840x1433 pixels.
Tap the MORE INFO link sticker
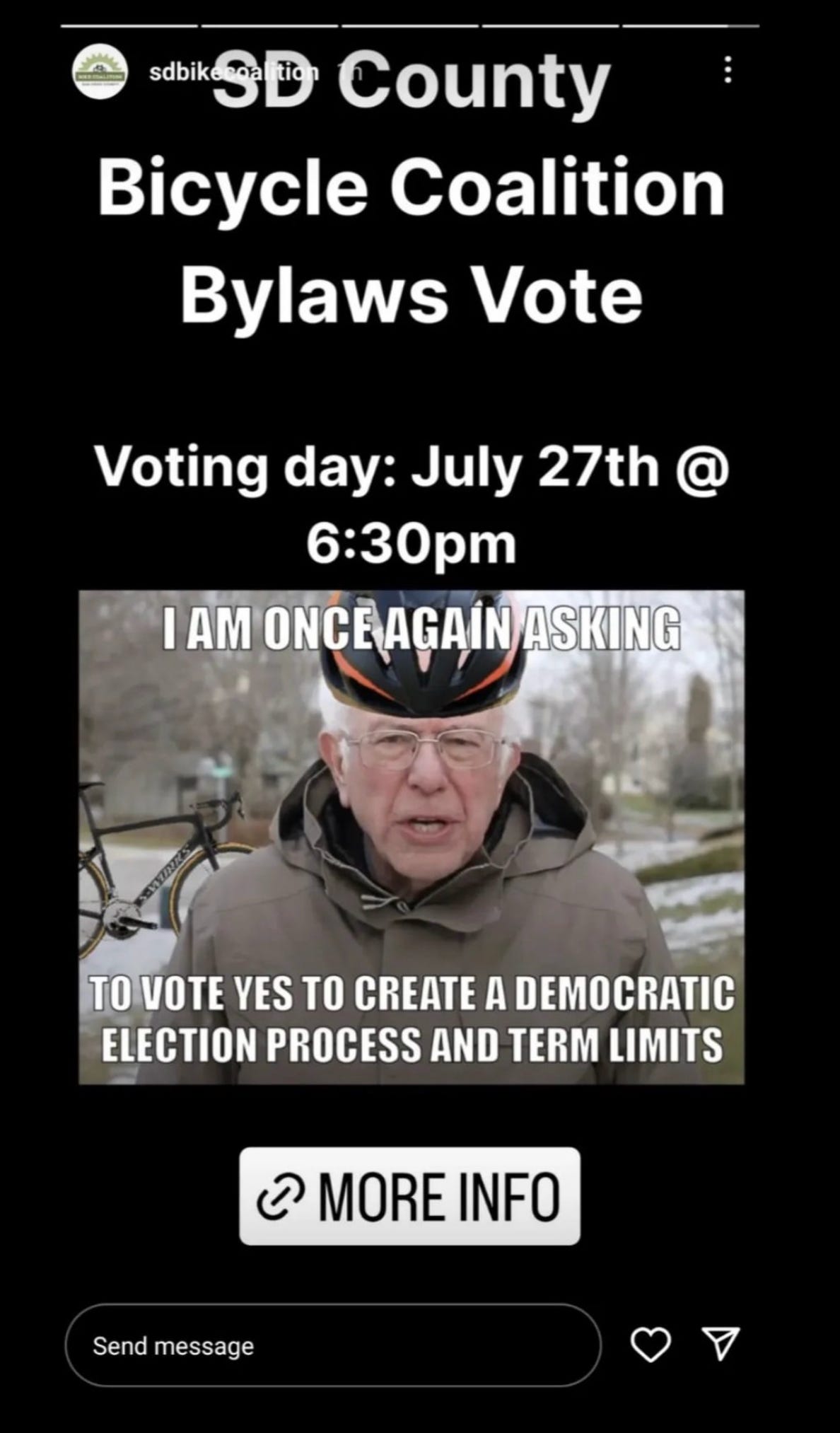coord(409,1197)
